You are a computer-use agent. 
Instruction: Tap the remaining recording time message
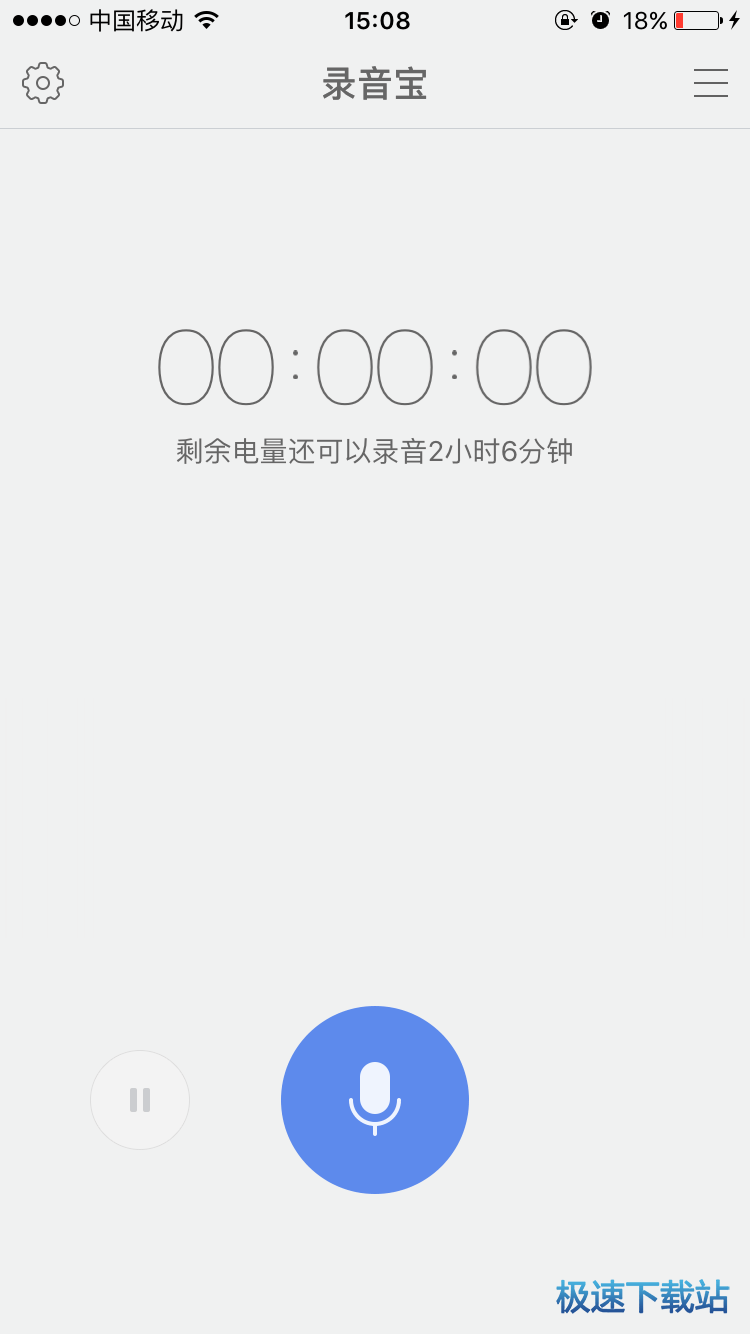point(375,451)
